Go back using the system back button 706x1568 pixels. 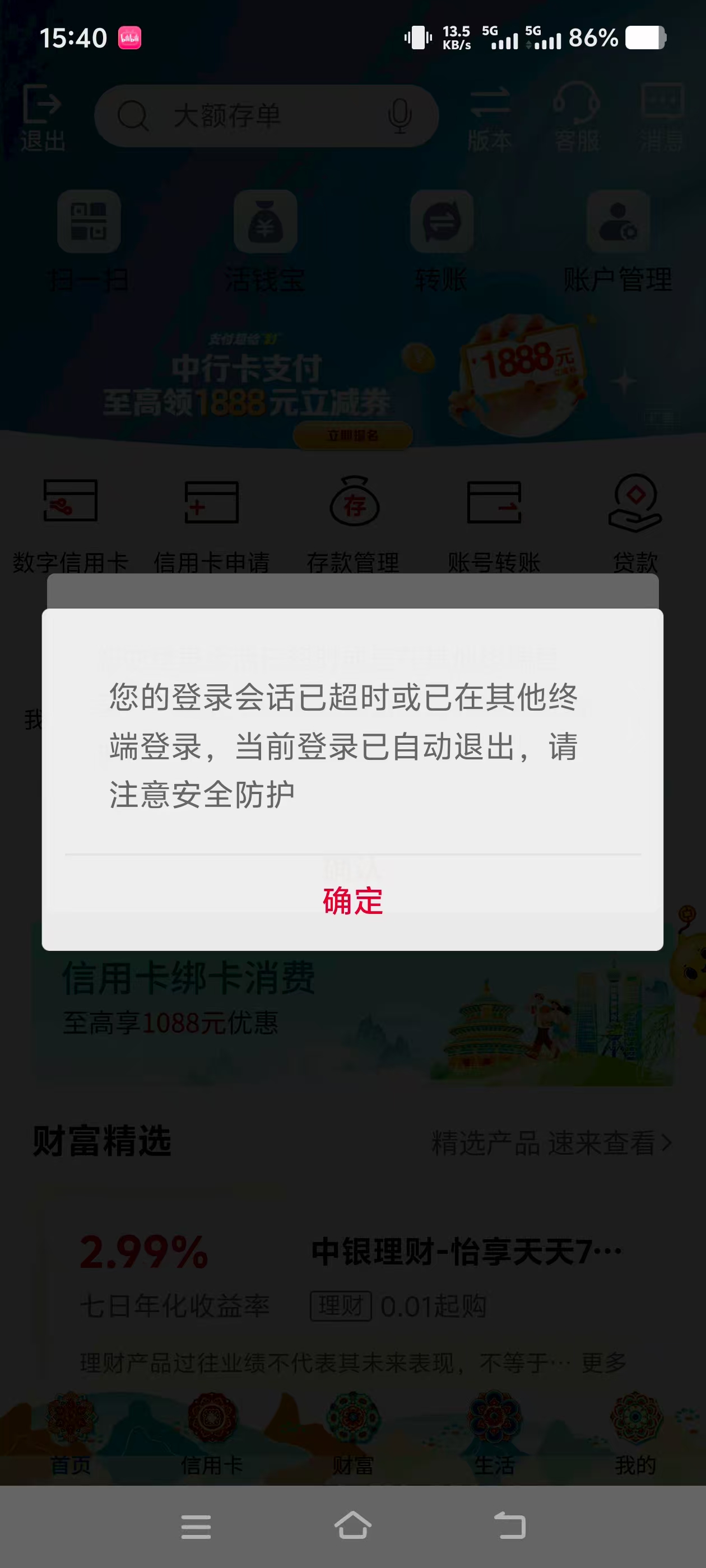pos(509,1526)
